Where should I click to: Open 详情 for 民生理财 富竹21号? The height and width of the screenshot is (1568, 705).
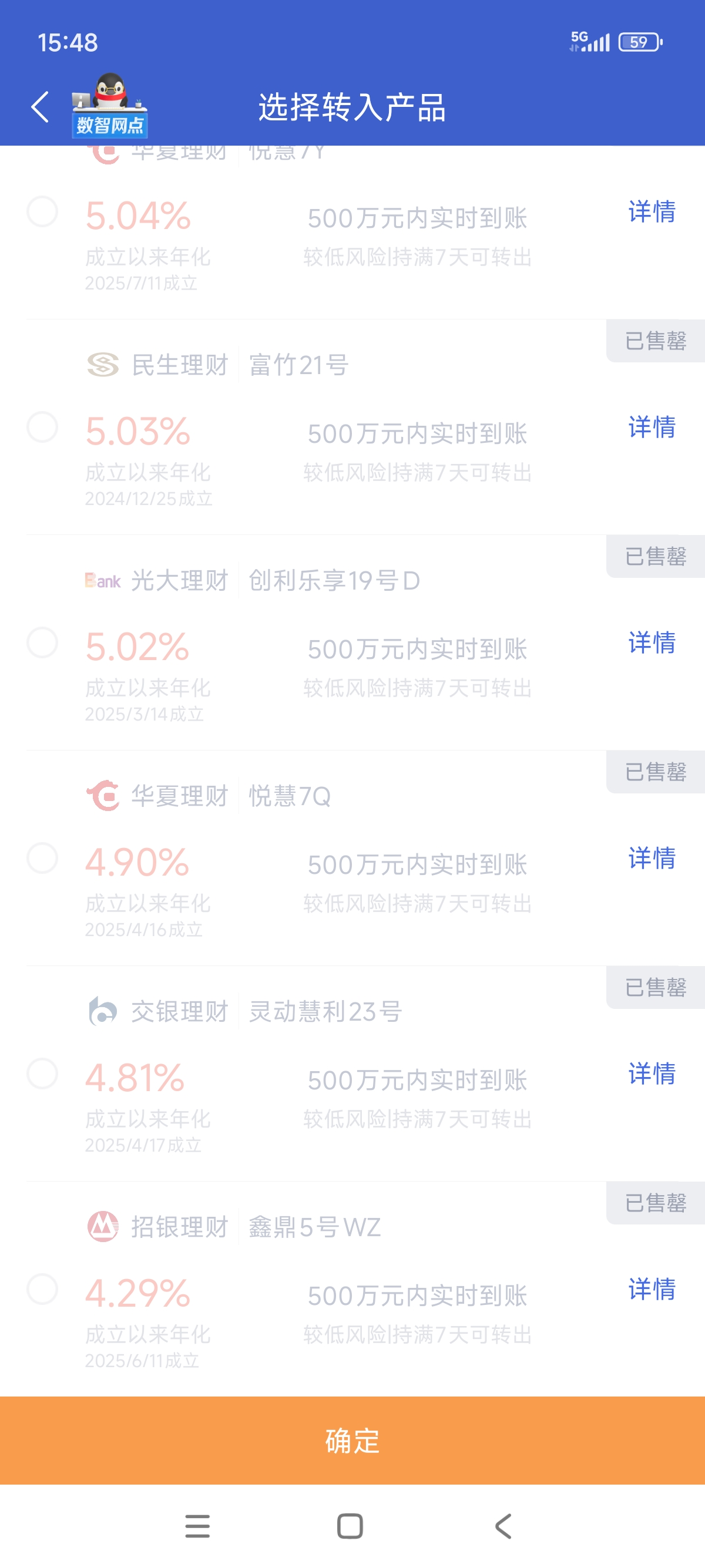click(x=652, y=428)
